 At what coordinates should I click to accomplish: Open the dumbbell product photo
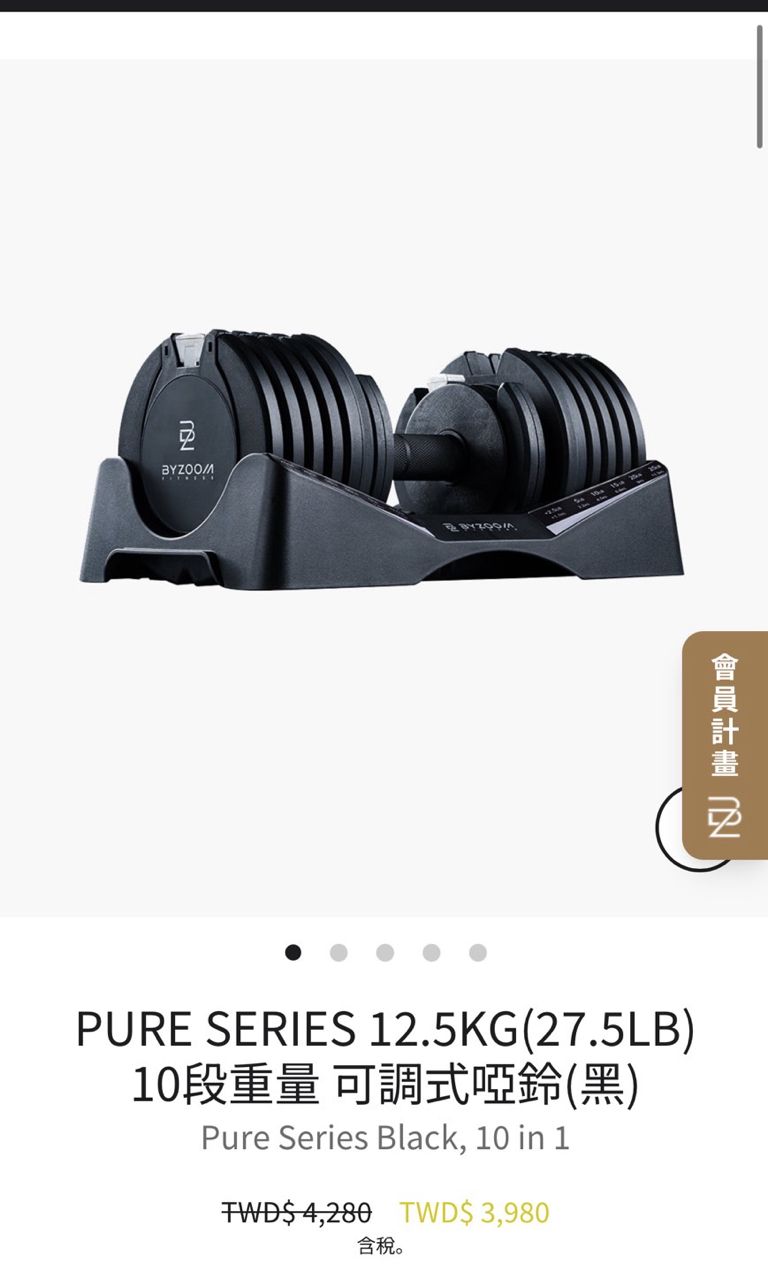383,462
